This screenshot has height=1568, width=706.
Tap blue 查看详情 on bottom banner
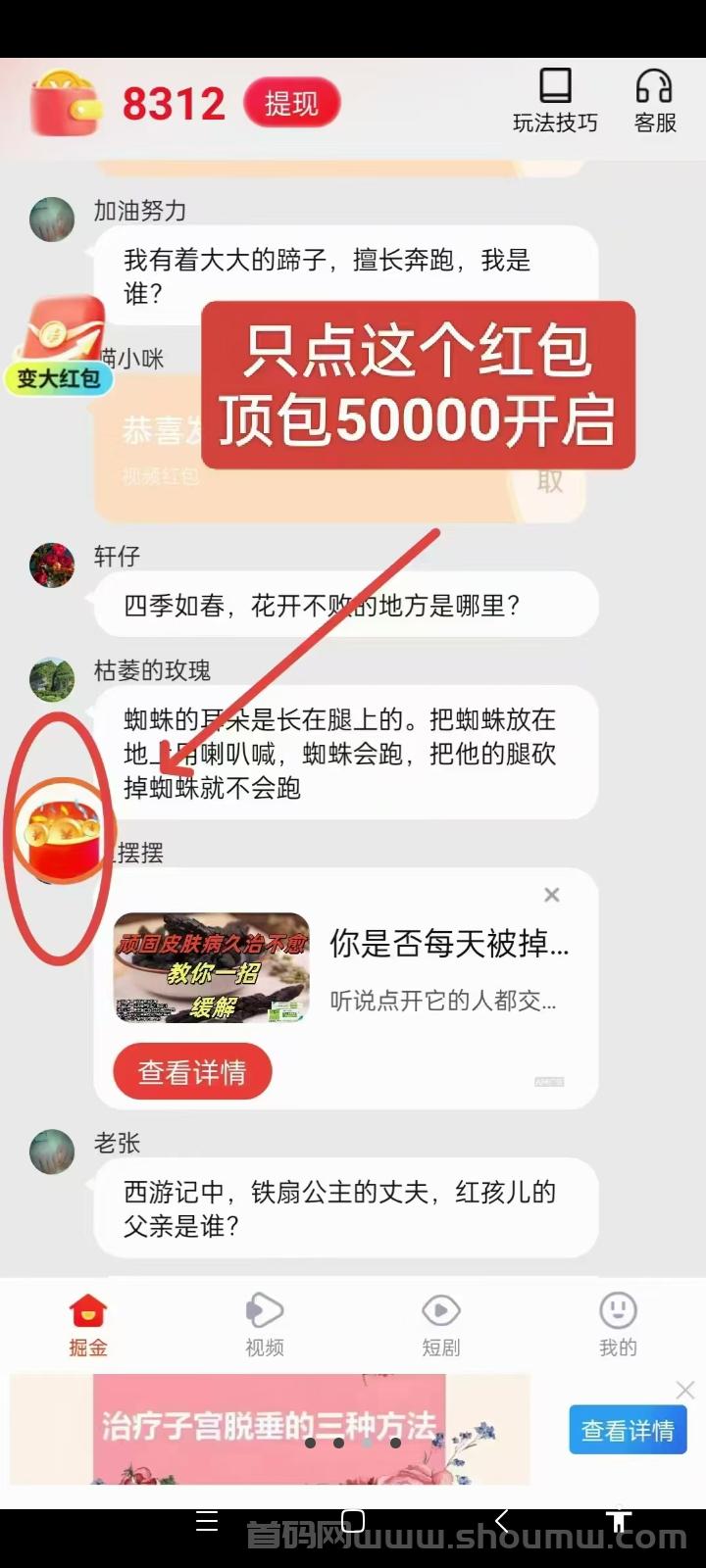628,1431
